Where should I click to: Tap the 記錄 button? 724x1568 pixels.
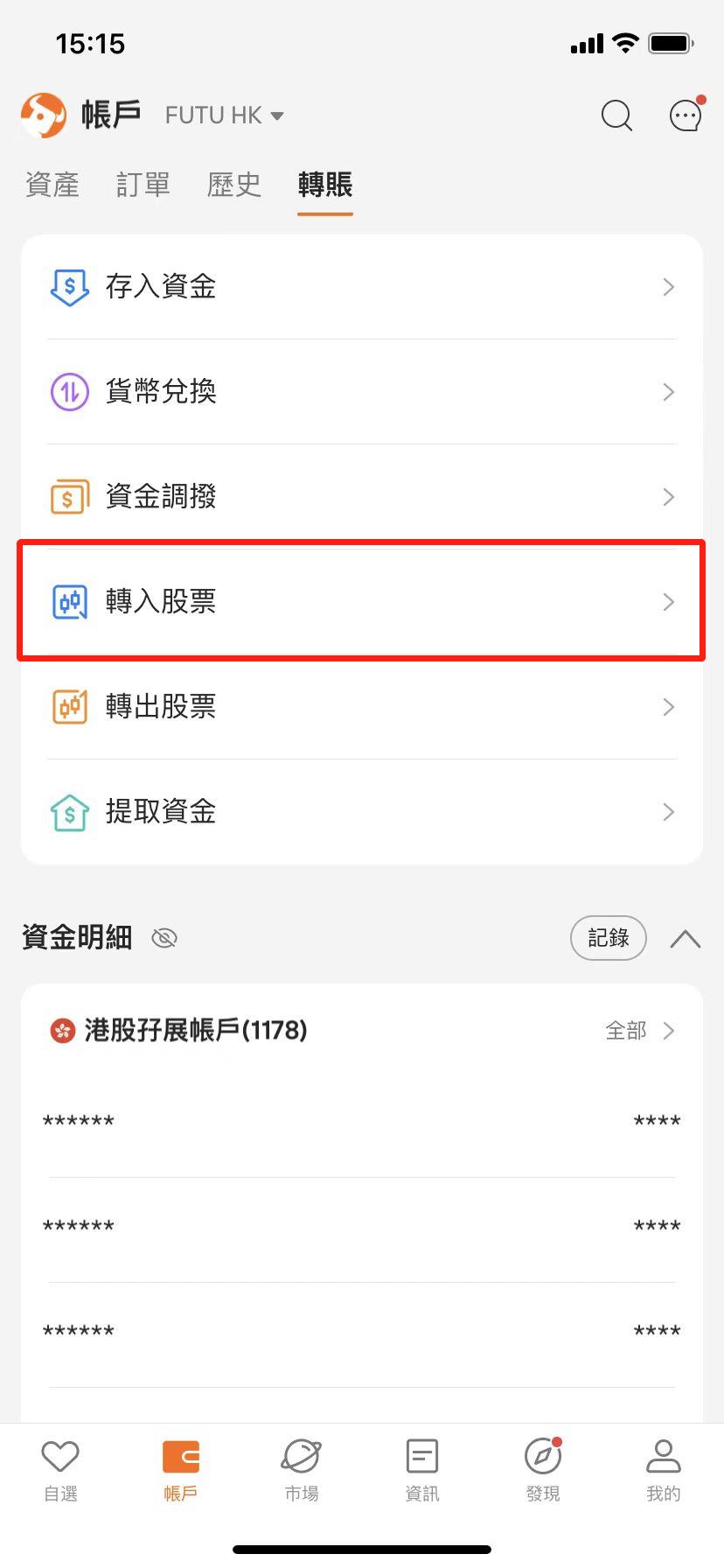[x=609, y=938]
